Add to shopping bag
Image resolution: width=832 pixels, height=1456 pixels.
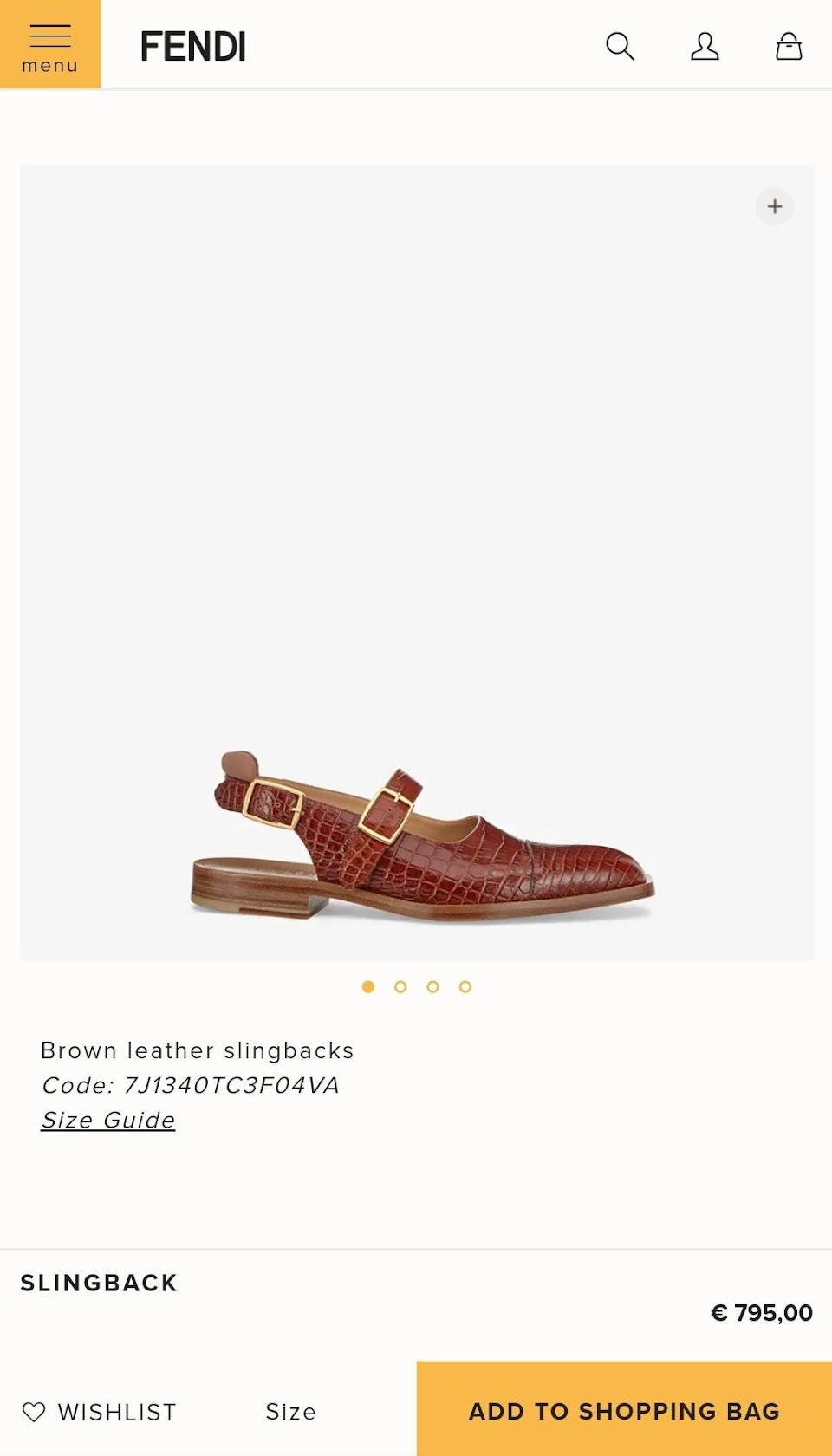click(624, 1411)
